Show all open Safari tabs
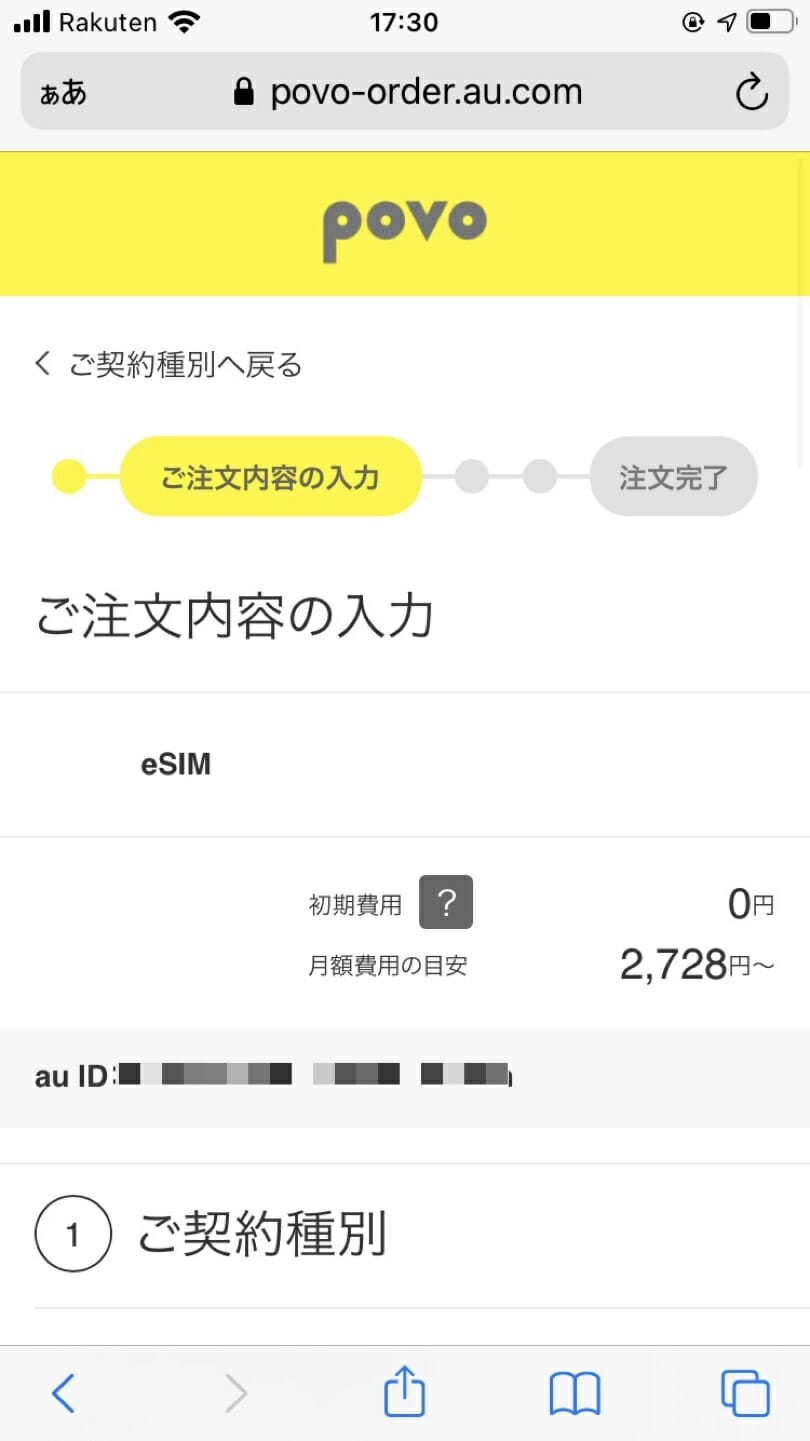The height and width of the screenshot is (1441, 810). tap(745, 1393)
